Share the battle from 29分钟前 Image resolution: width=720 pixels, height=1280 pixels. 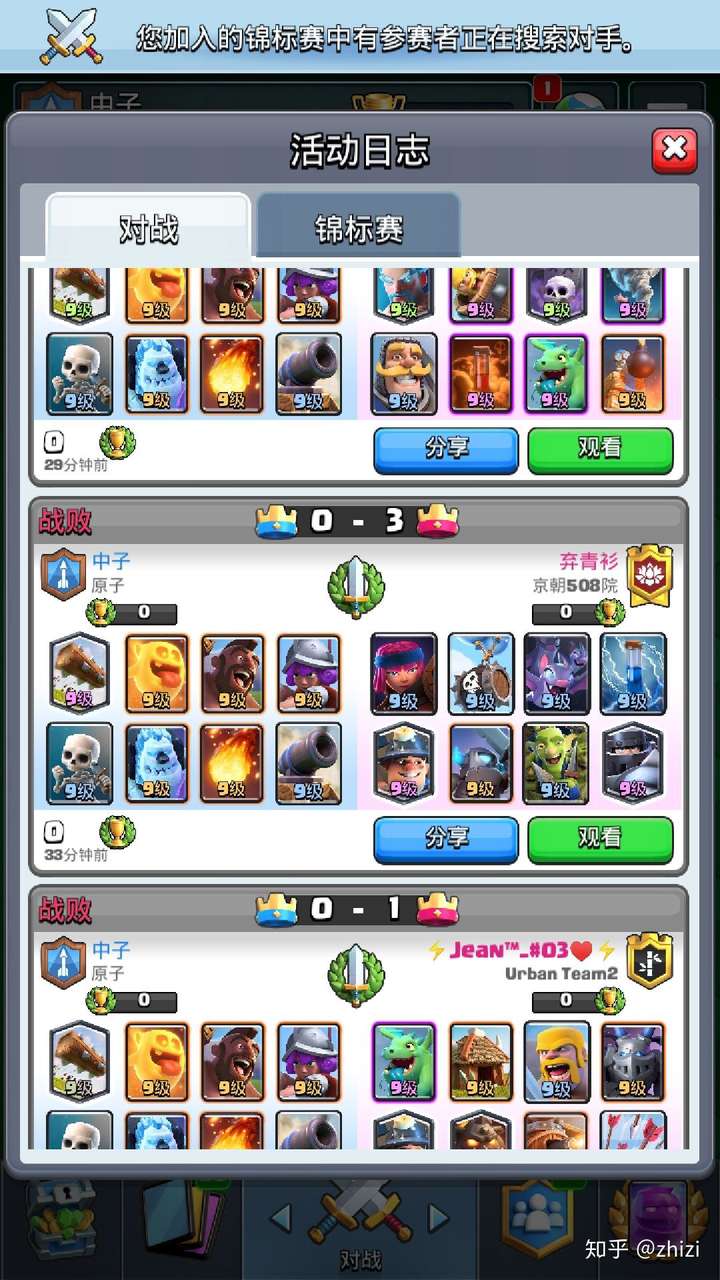446,449
